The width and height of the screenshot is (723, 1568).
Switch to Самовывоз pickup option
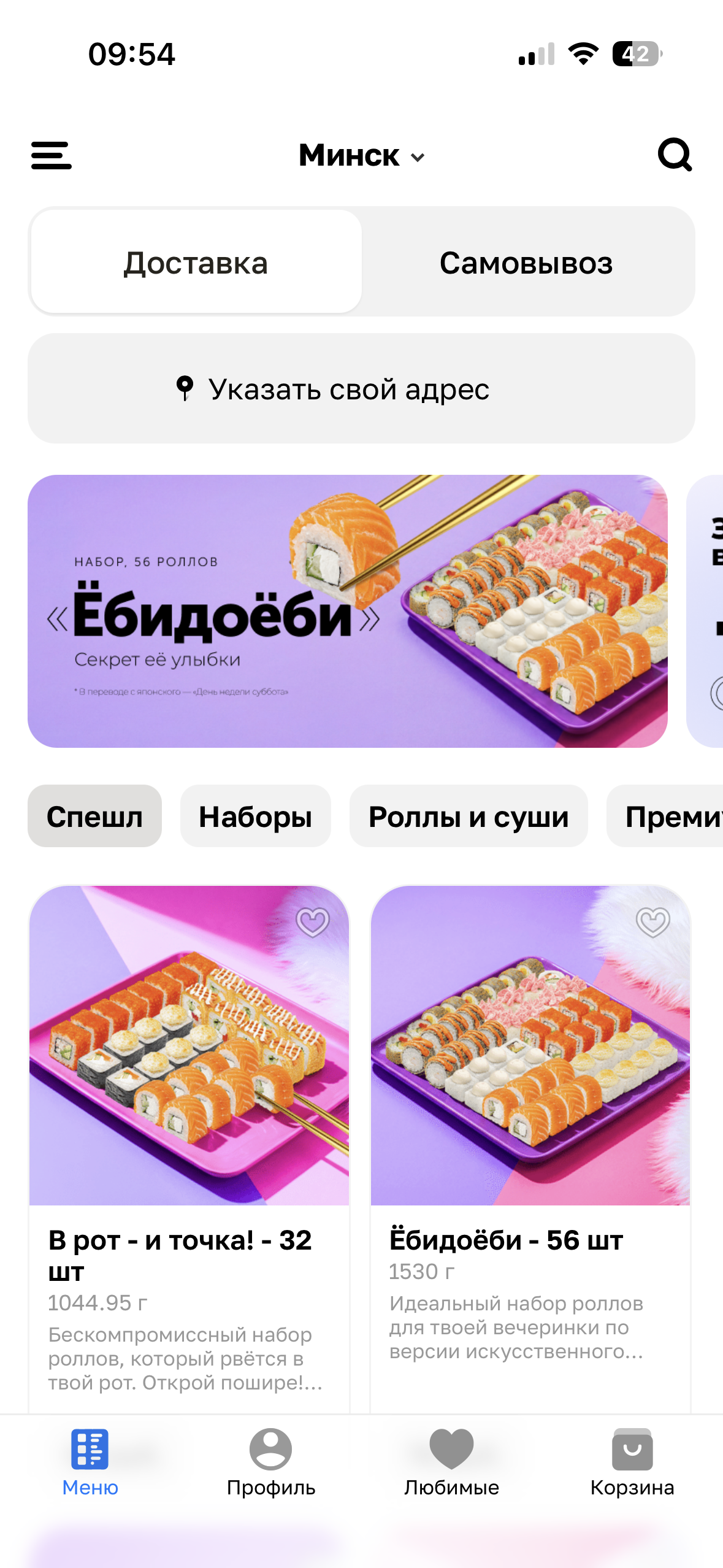pos(526,263)
